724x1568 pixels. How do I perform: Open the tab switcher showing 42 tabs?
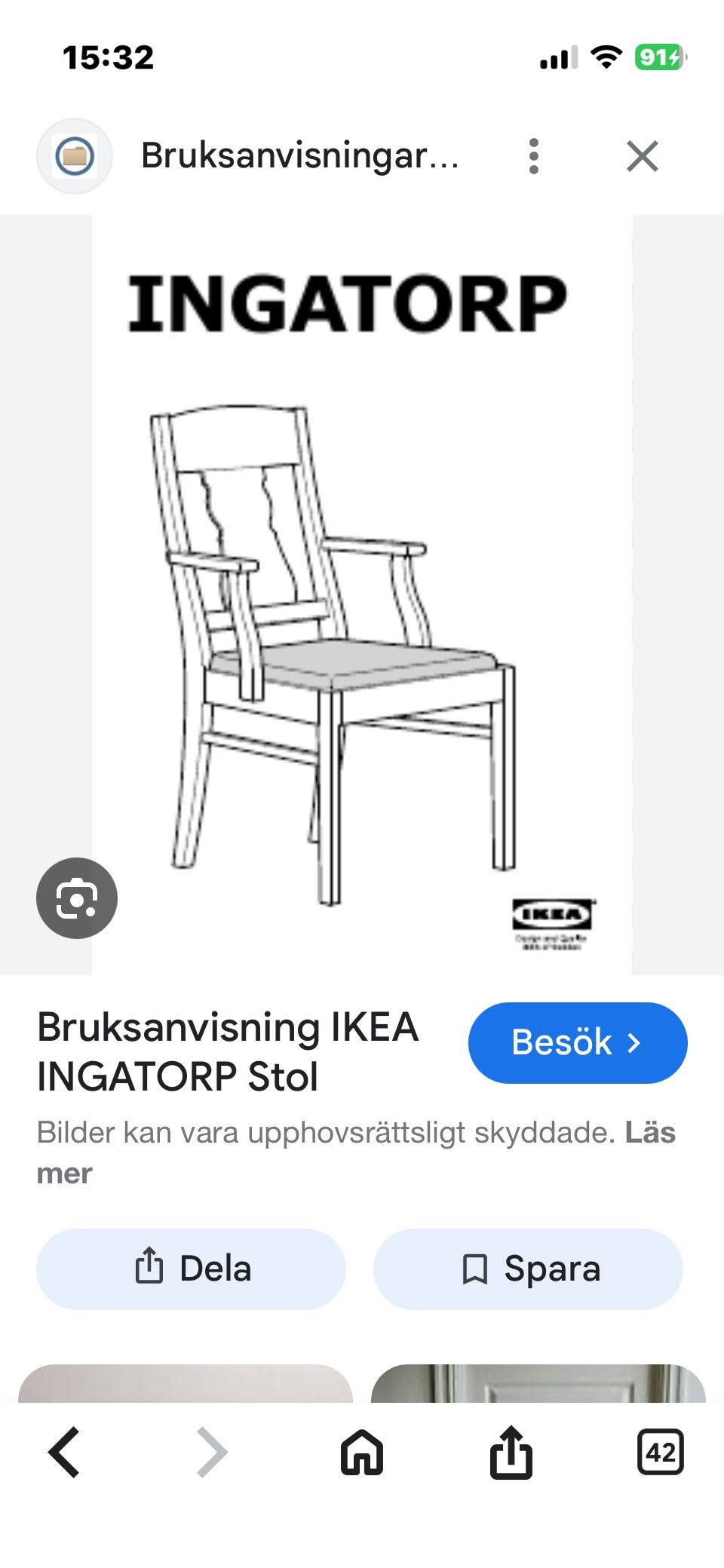point(662,1454)
